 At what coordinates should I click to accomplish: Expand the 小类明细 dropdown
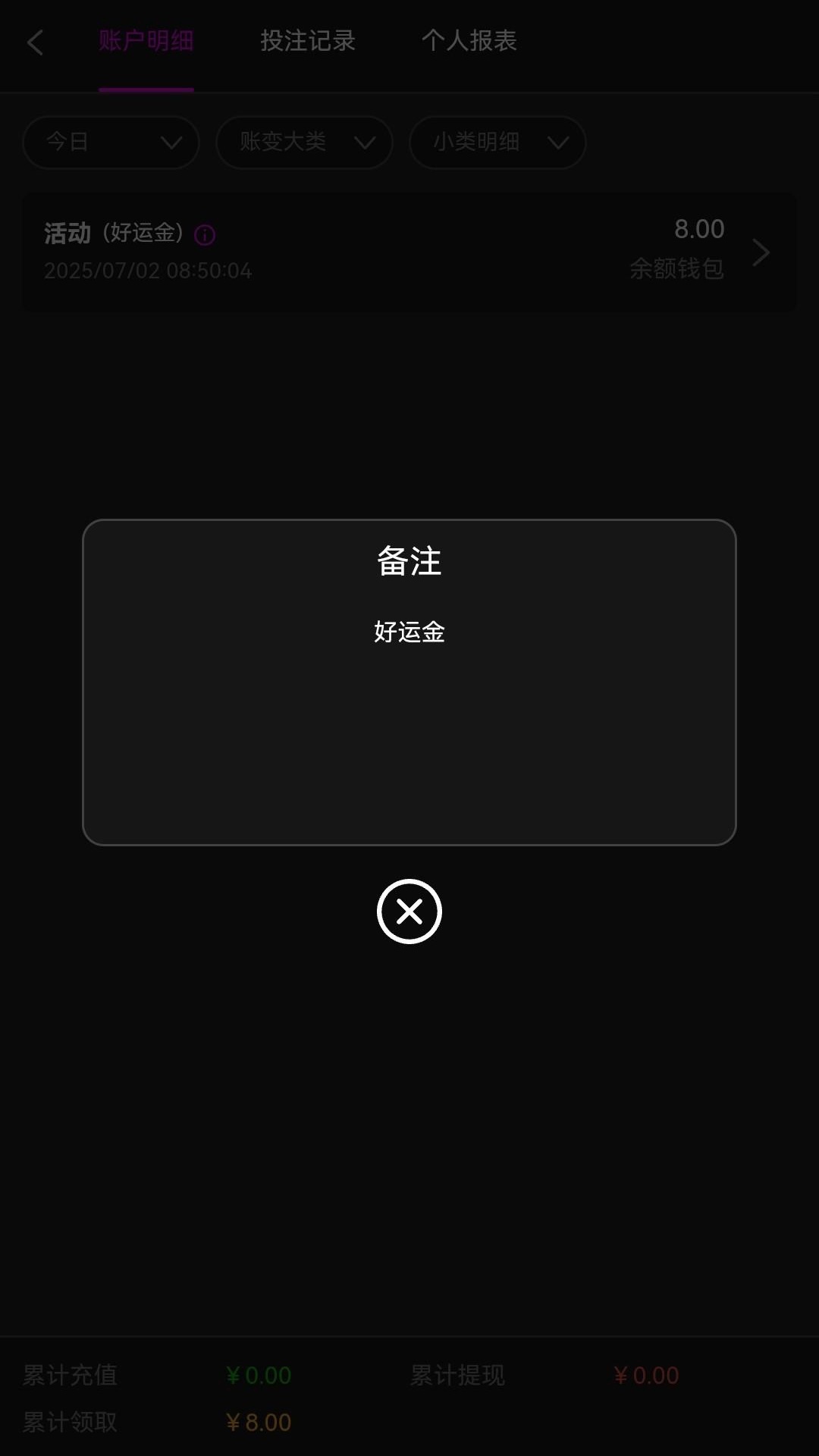coord(497,142)
